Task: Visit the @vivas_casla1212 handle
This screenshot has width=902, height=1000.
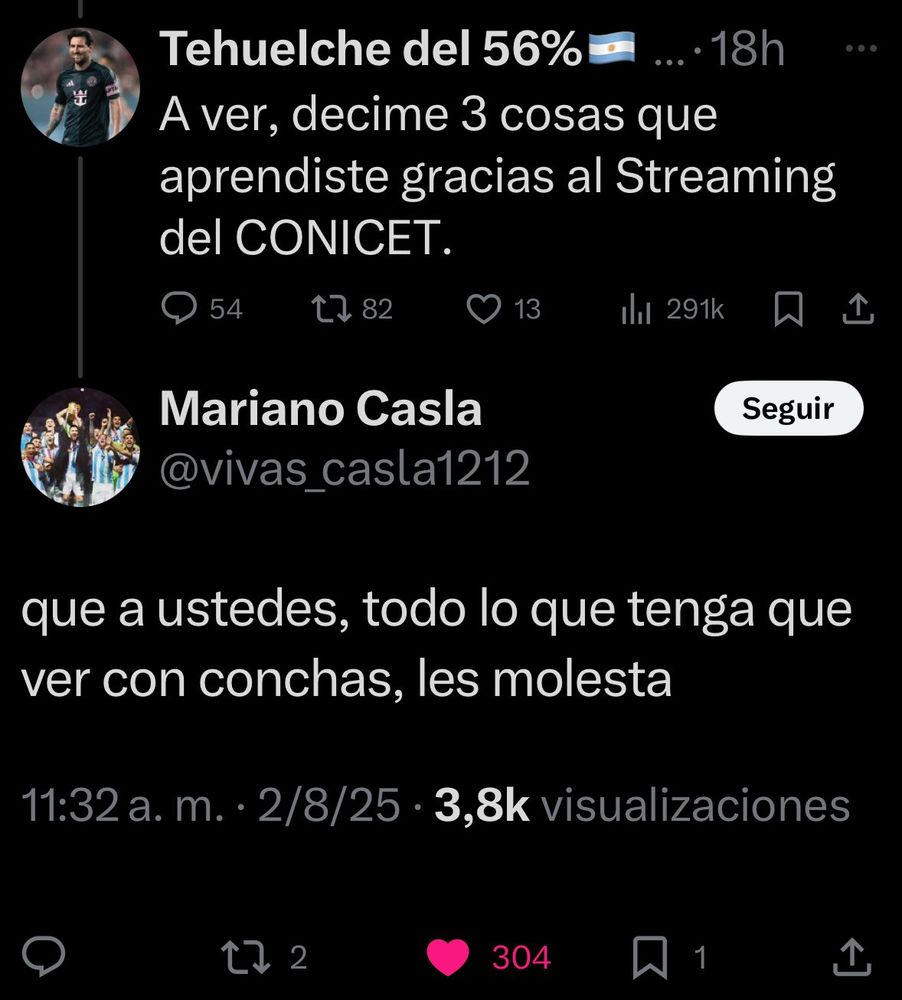Action: (344, 469)
